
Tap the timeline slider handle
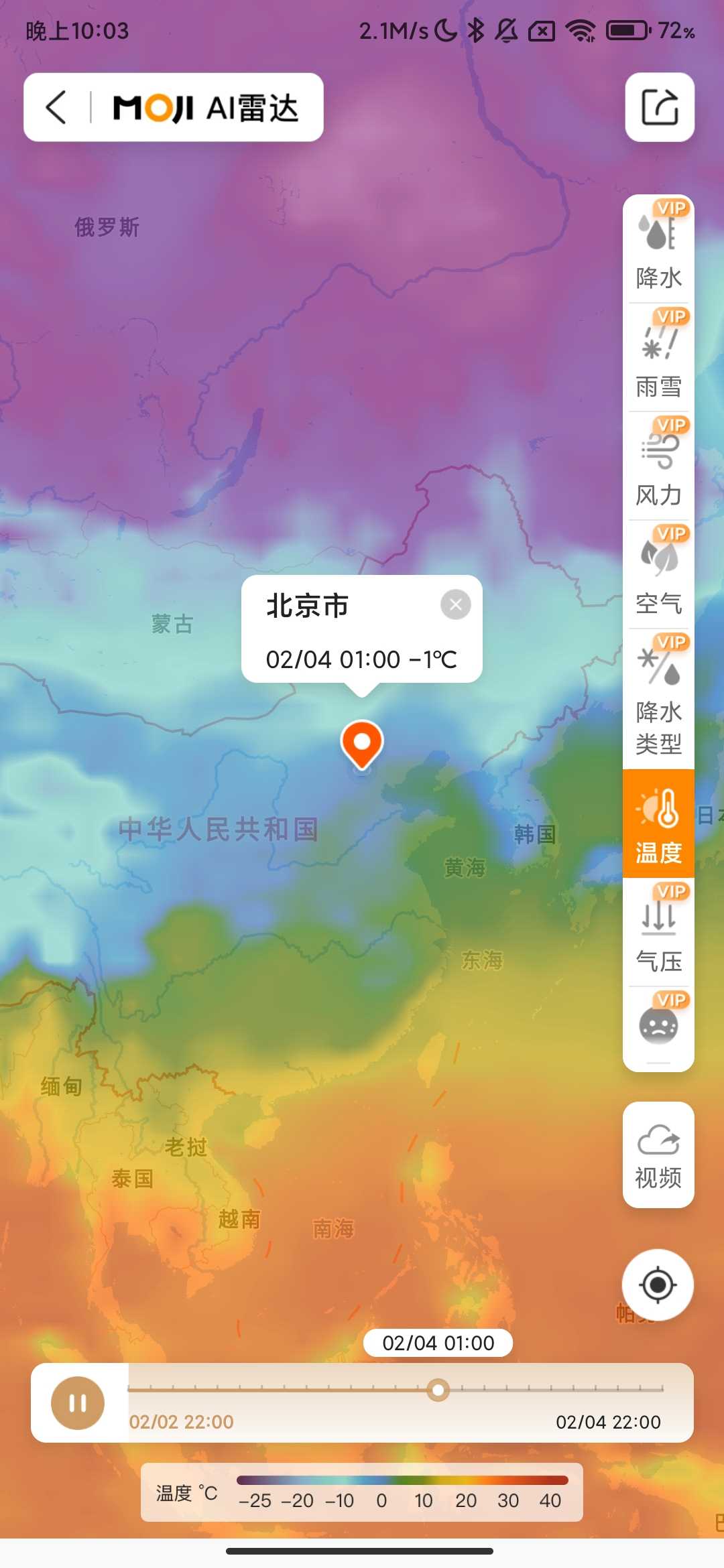(x=438, y=1390)
